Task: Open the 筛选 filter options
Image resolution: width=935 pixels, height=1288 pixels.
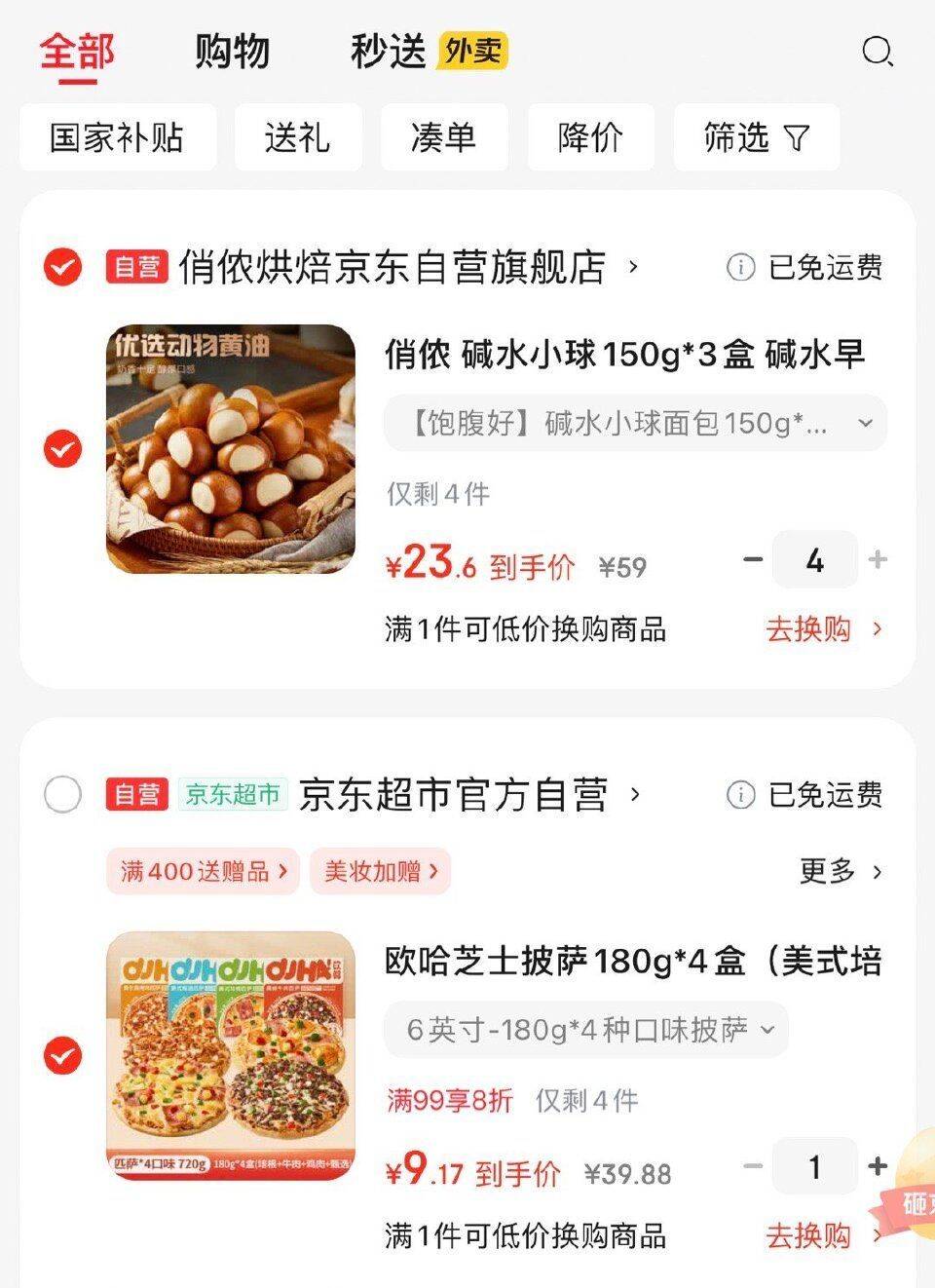Action: (756, 137)
